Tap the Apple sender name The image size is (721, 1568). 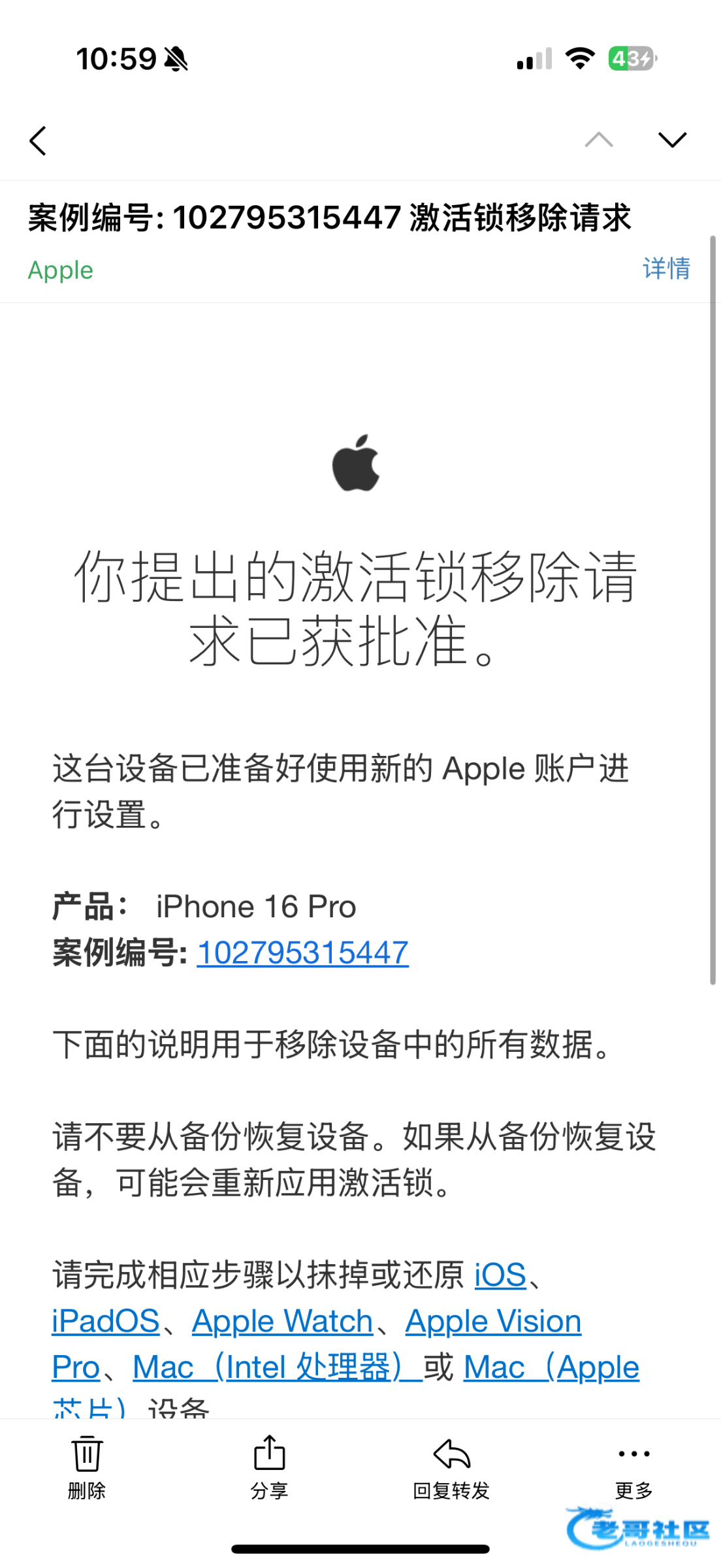[61, 270]
